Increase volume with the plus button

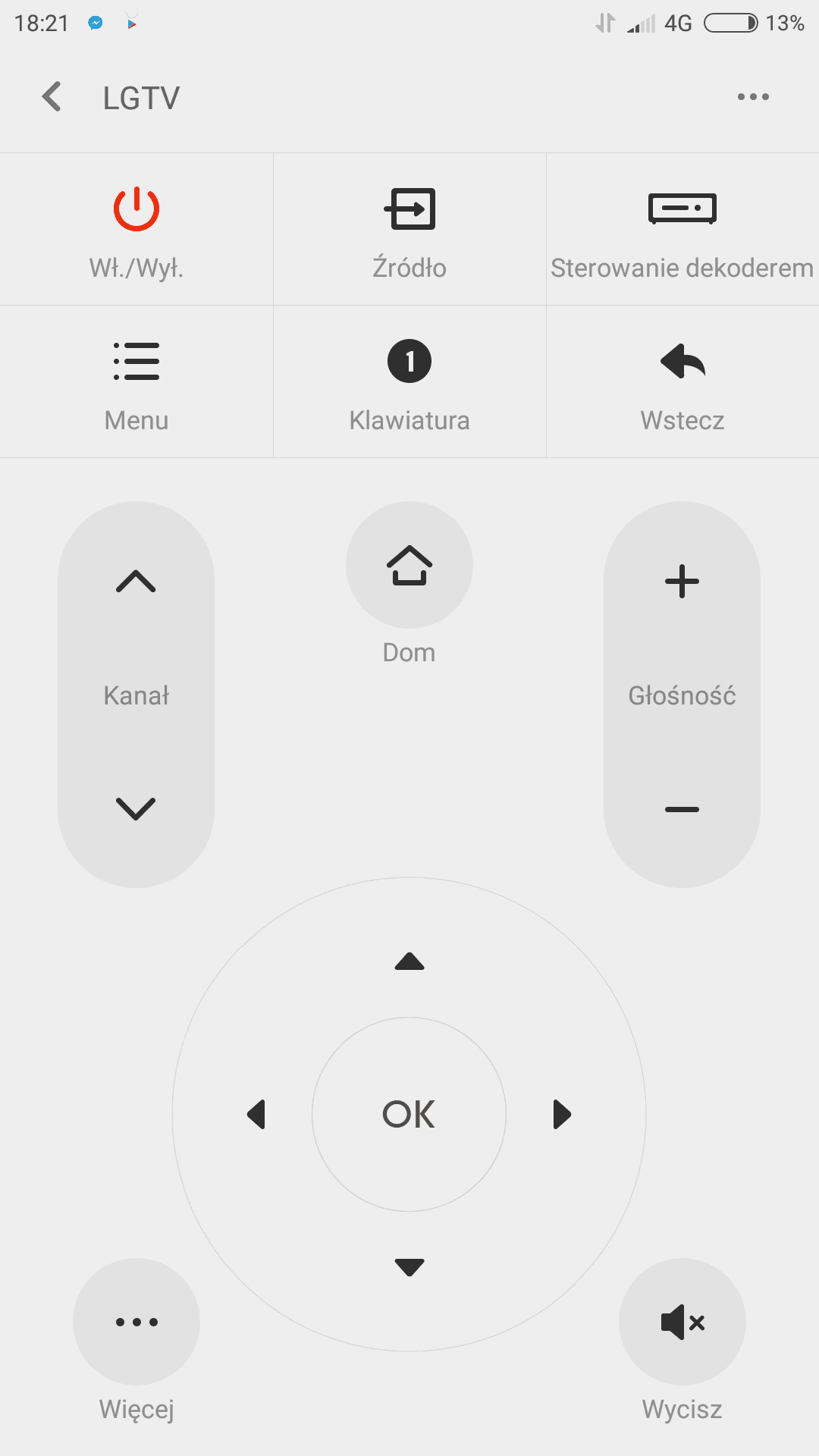[x=682, y=582]
